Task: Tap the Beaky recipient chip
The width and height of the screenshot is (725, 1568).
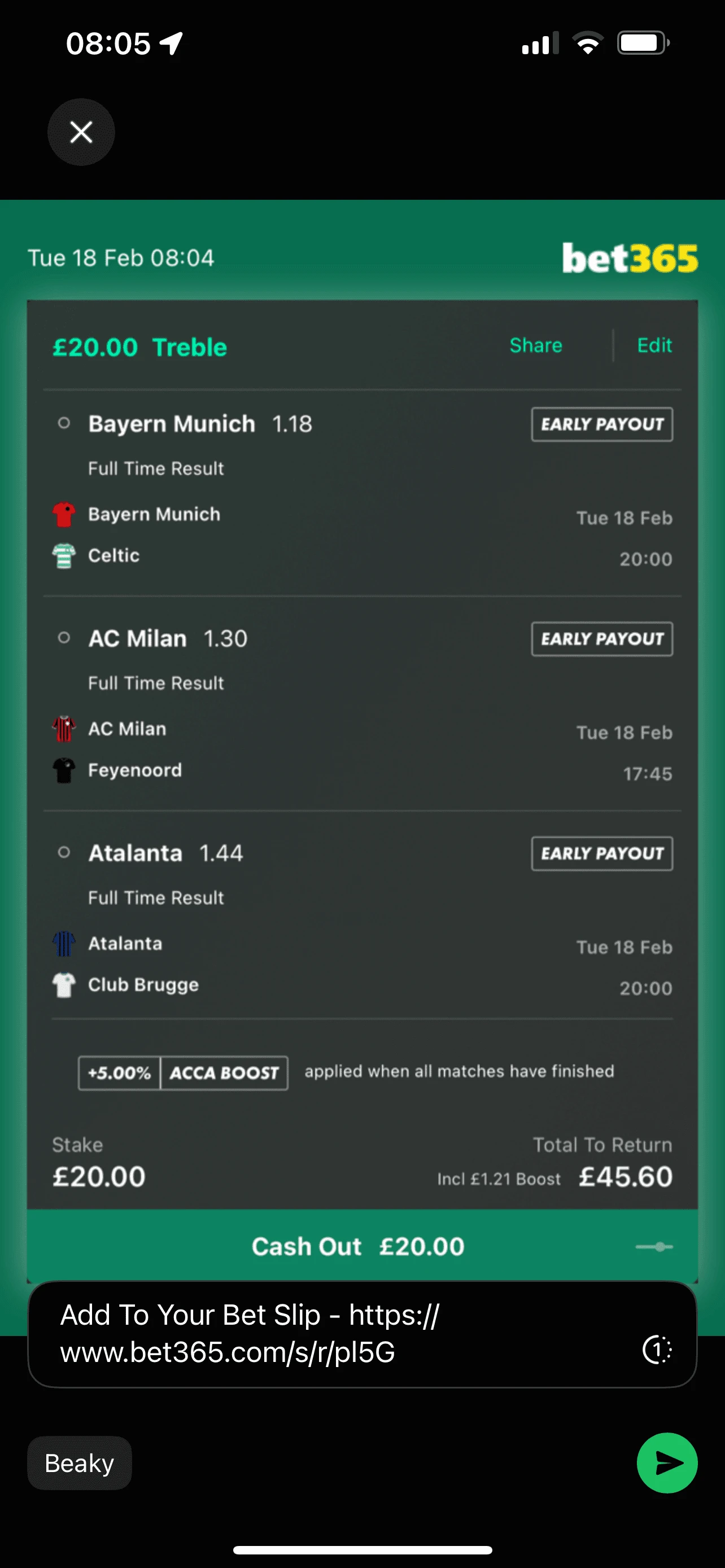Action: click(x=80, y=1462)
